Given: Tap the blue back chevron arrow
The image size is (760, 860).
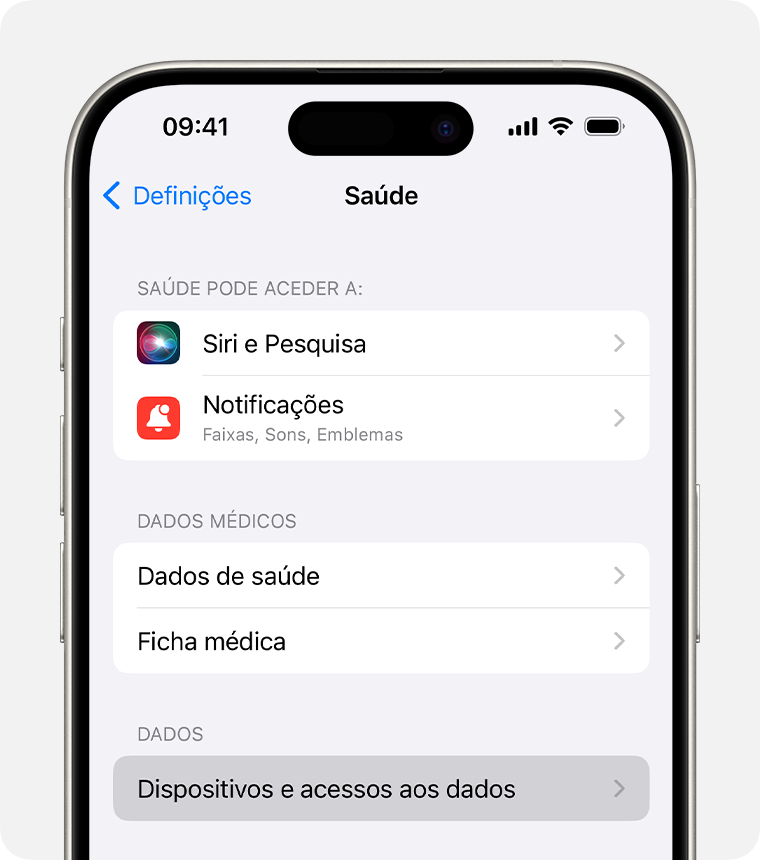Looking at the screenshot, I should click(111, 196).
